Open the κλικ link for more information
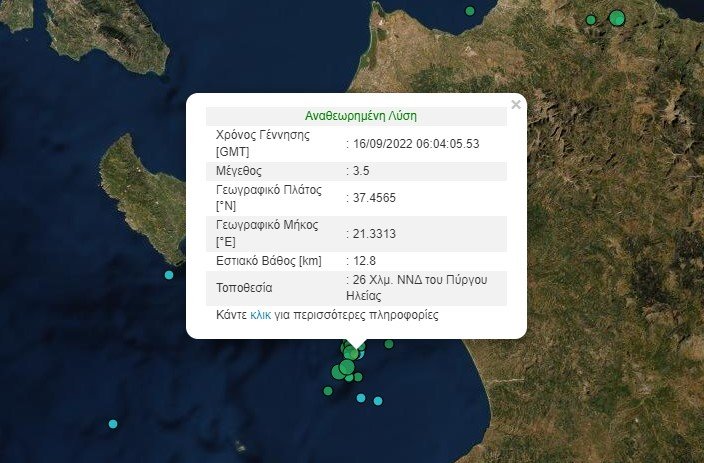The height and width of the screenshot is (463, 704). (x=261, y=315)
